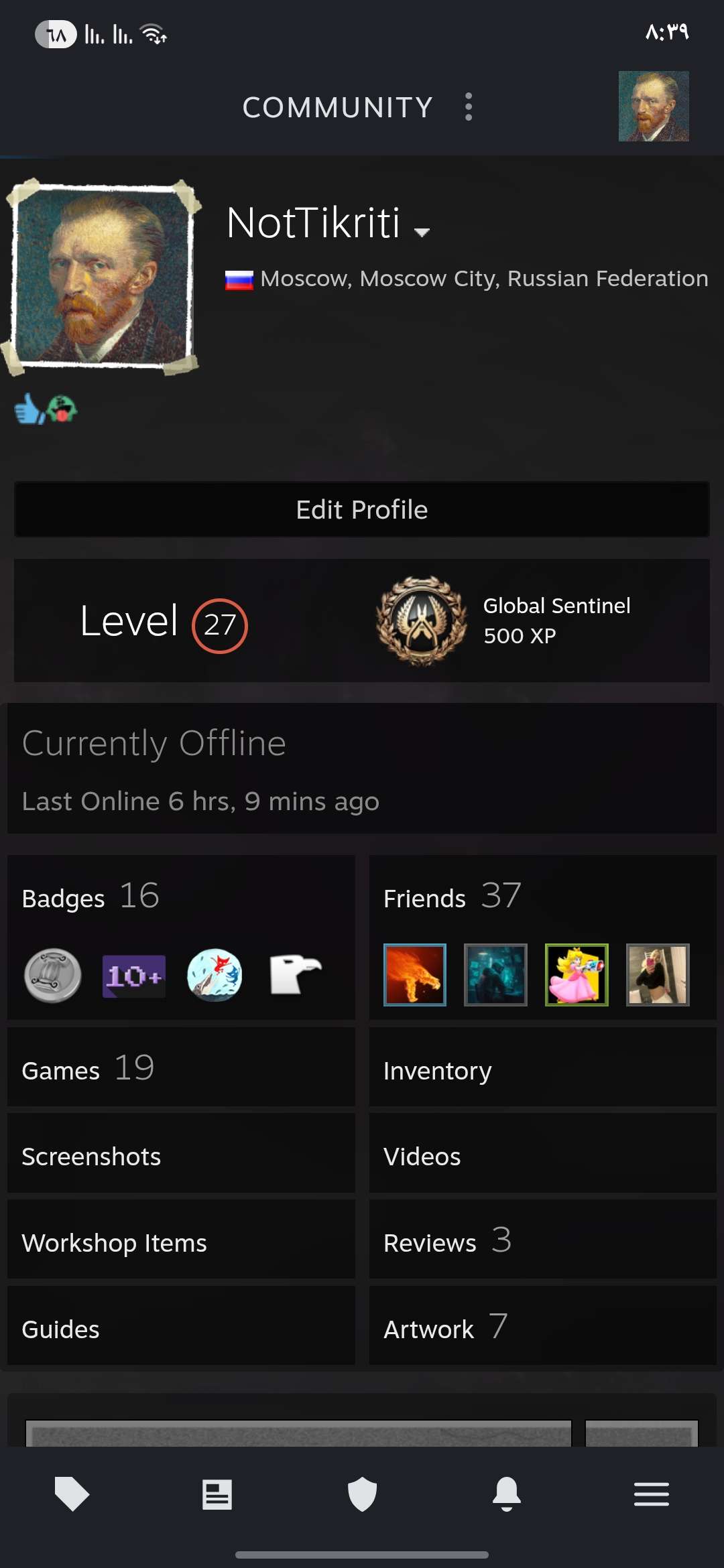Screen dimensions: 724x1568
Task: Browse Workshop Items
Action: (115, 1242)
